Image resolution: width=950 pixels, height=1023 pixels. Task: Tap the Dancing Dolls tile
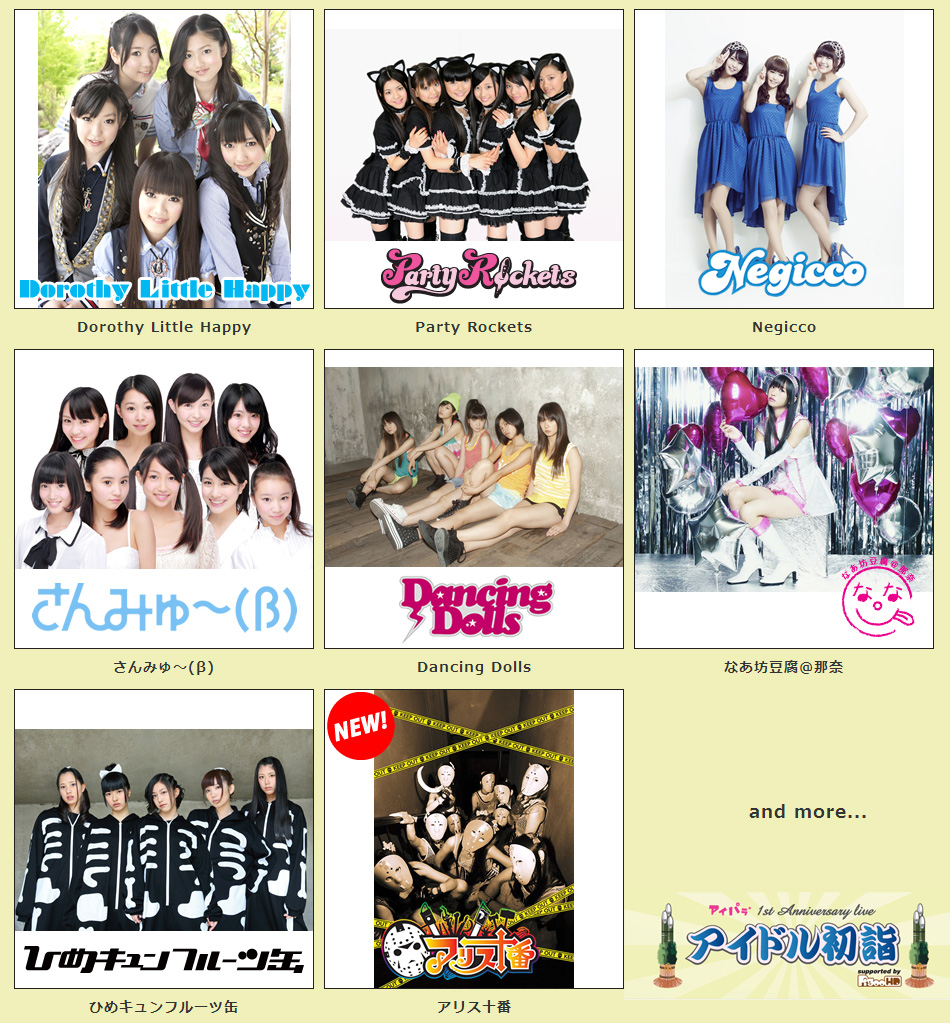point(474,499)
